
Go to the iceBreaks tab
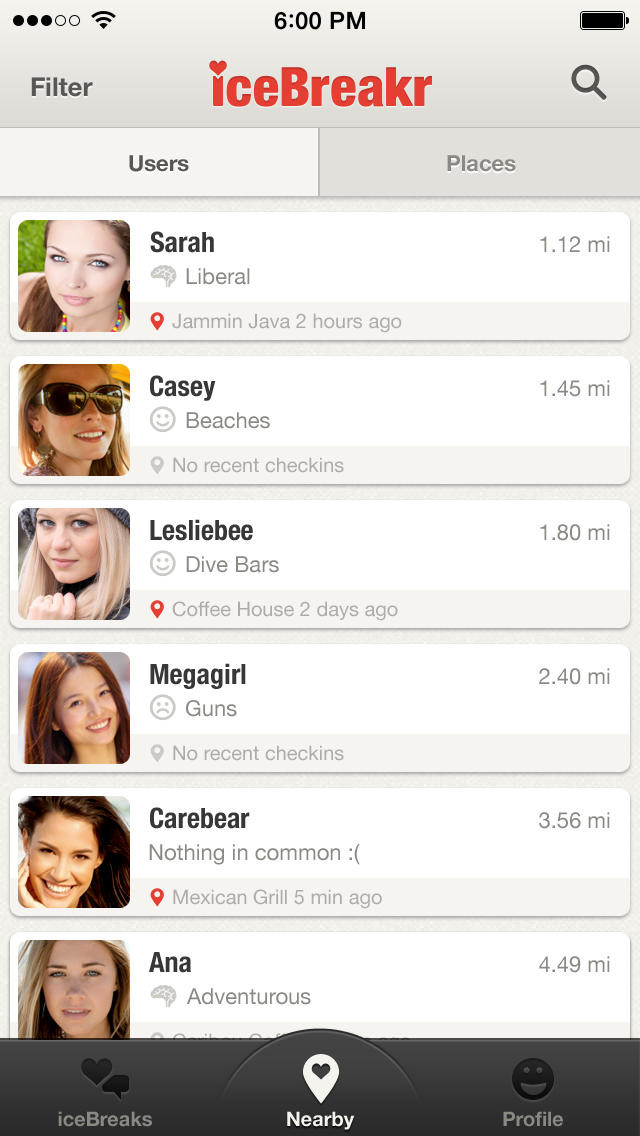point(105,1092)
